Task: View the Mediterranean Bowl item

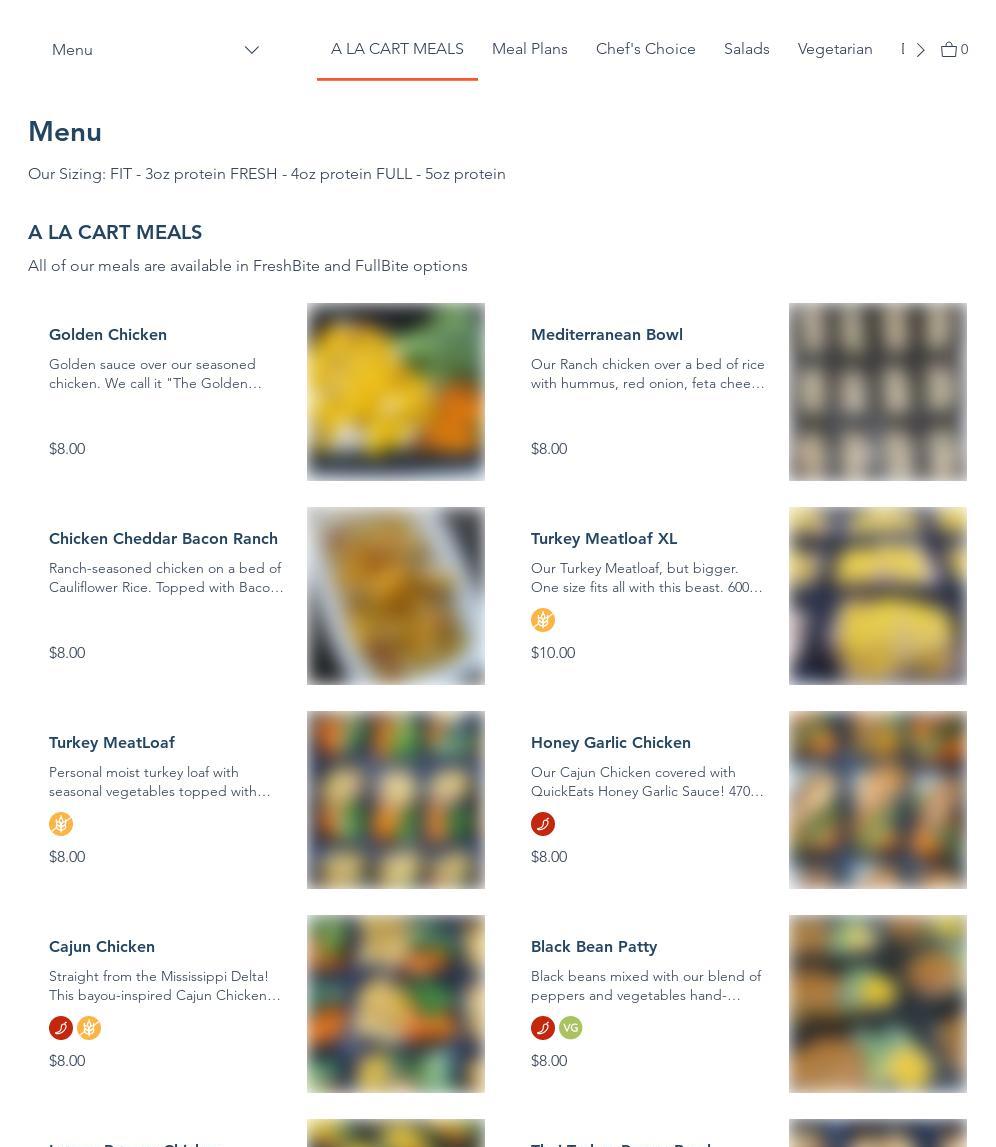Action: 606,335
